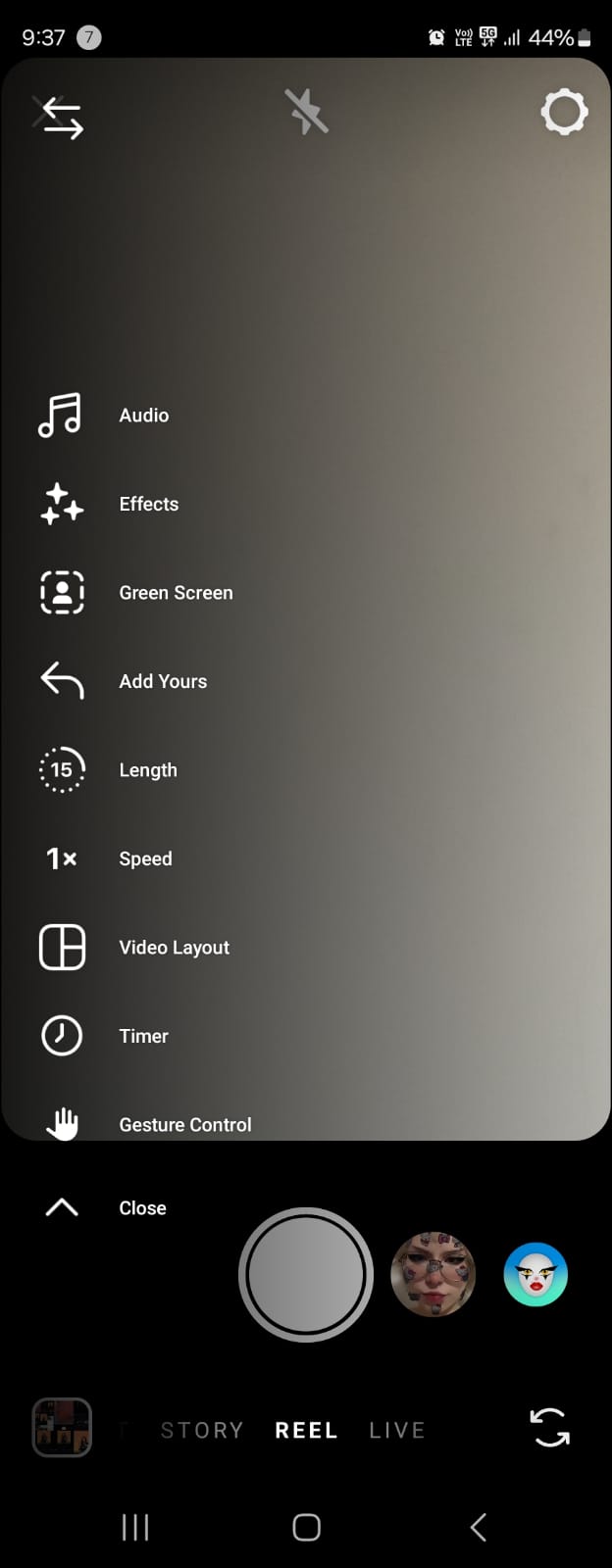Toggle the camera flash
The image size is (612, 1568).
[x=306, y=112]
